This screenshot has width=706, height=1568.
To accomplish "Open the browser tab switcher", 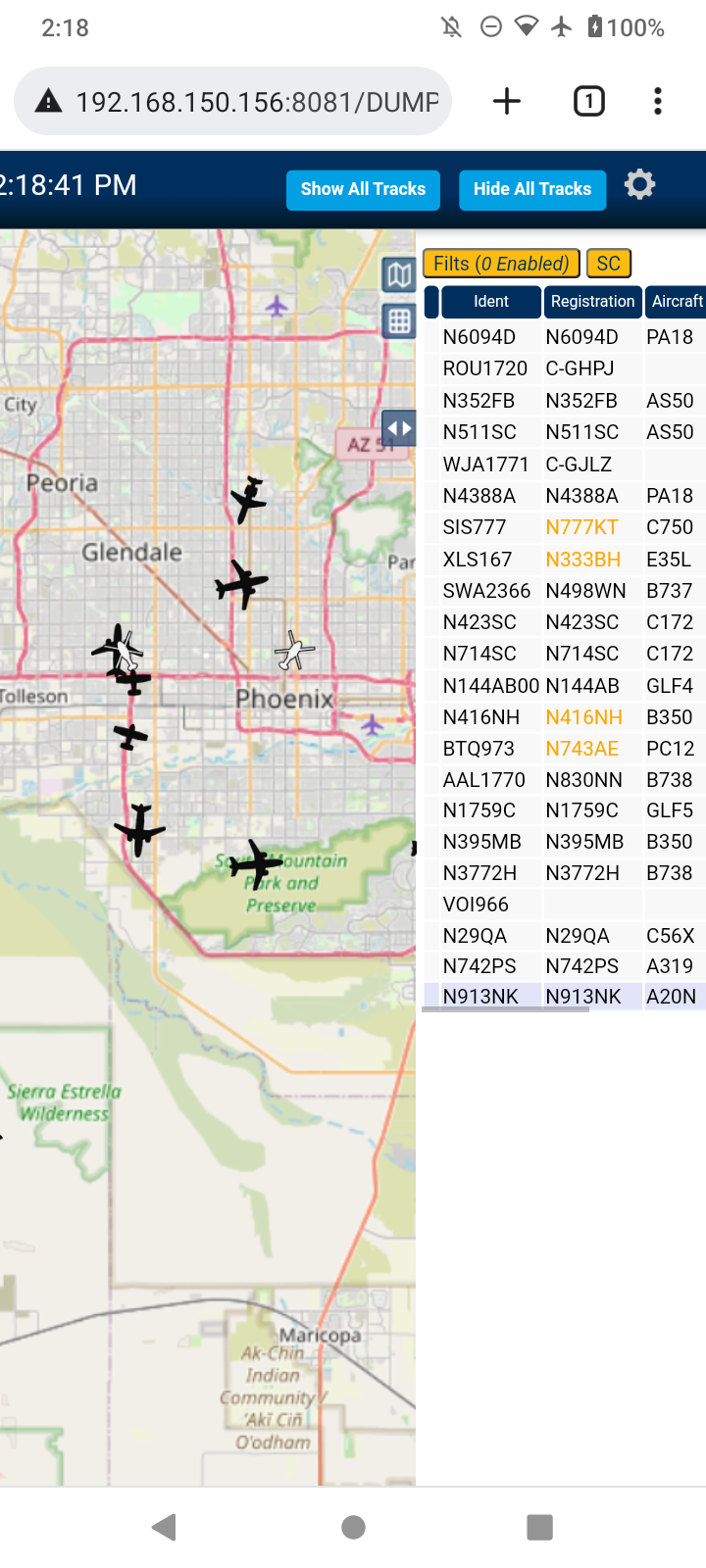I will point(589,101).
